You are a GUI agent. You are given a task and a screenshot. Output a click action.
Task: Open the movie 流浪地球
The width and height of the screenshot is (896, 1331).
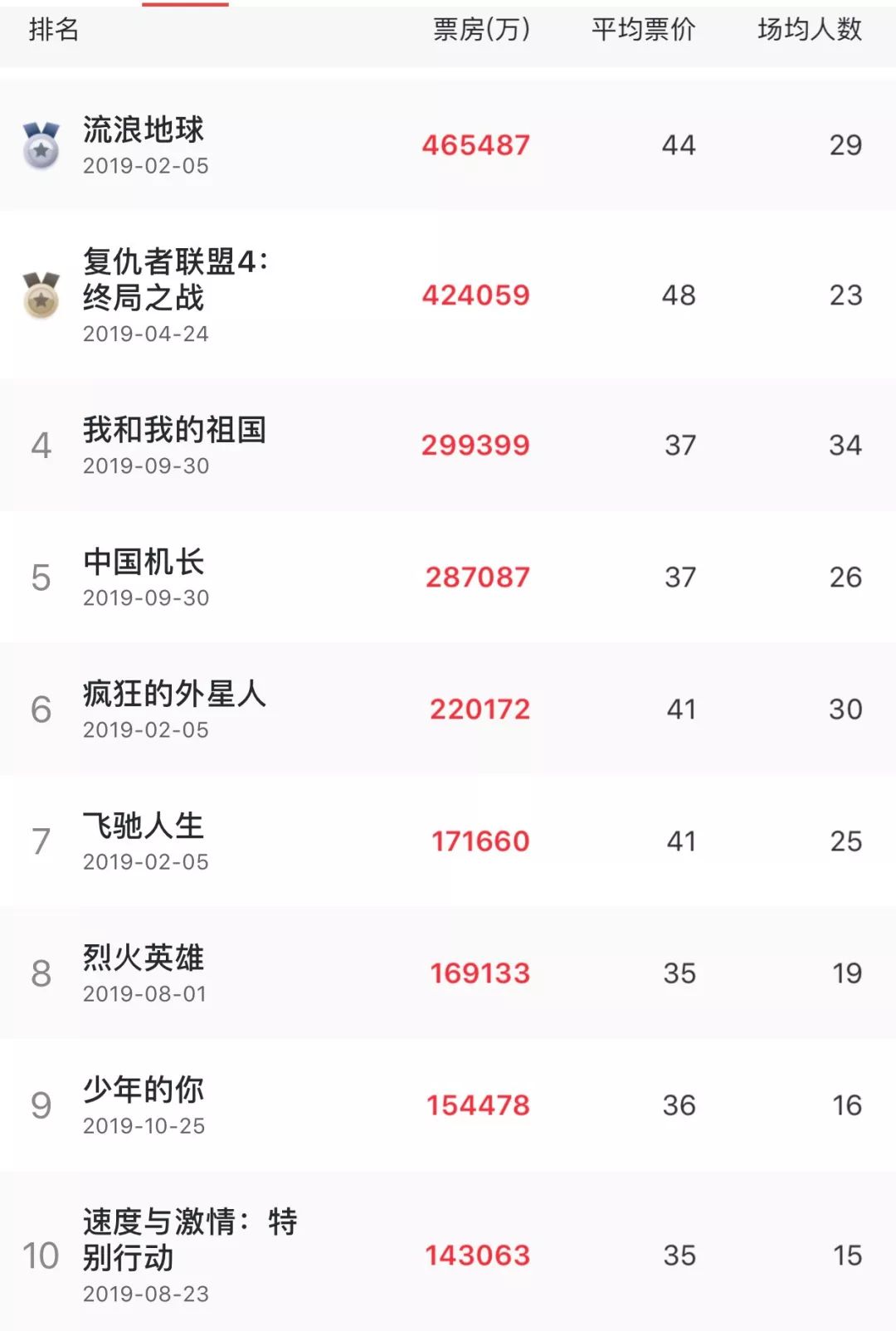pos(144,130)
